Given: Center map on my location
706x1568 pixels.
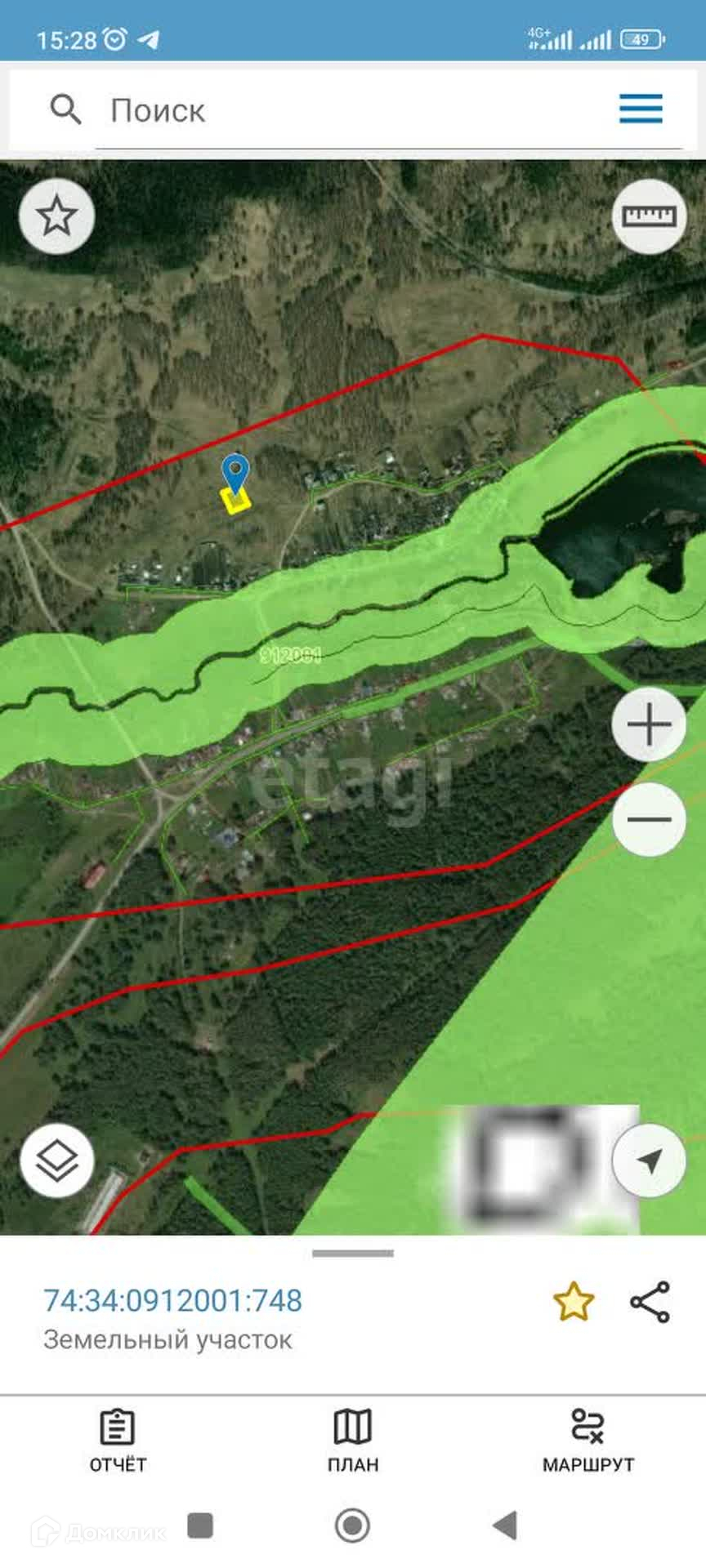Looking at the screenshot, I should coord(649,1160).
